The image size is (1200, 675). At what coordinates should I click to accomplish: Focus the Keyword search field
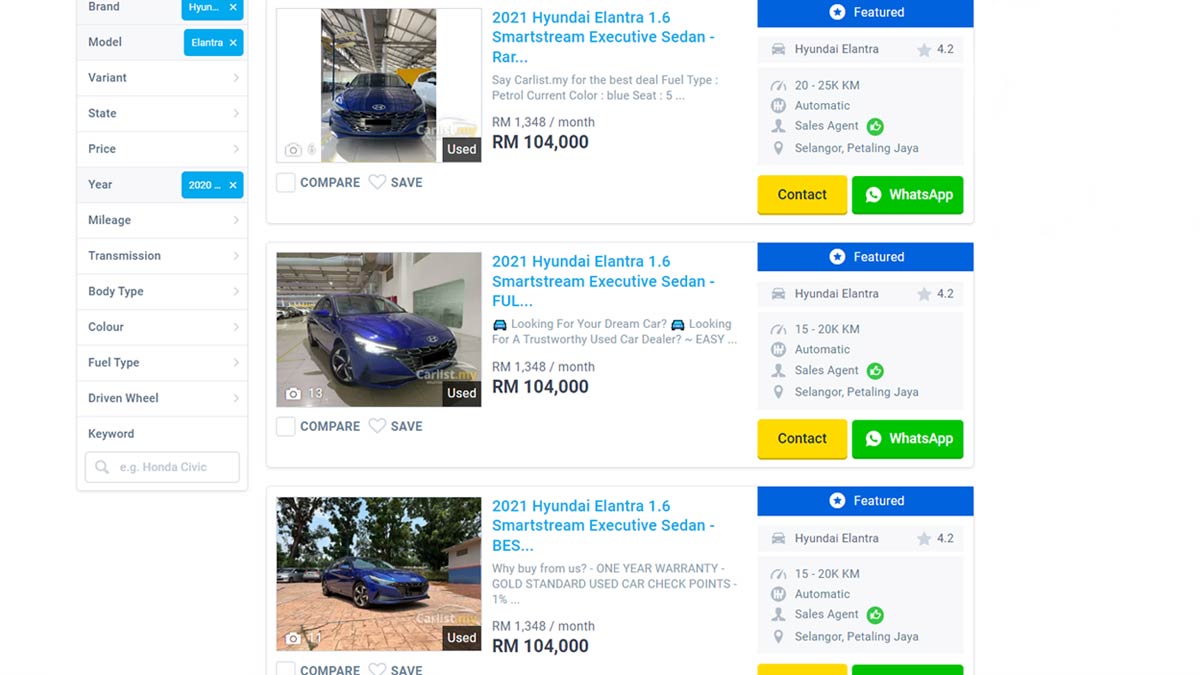pyautogui.click(x=172, y=467)
